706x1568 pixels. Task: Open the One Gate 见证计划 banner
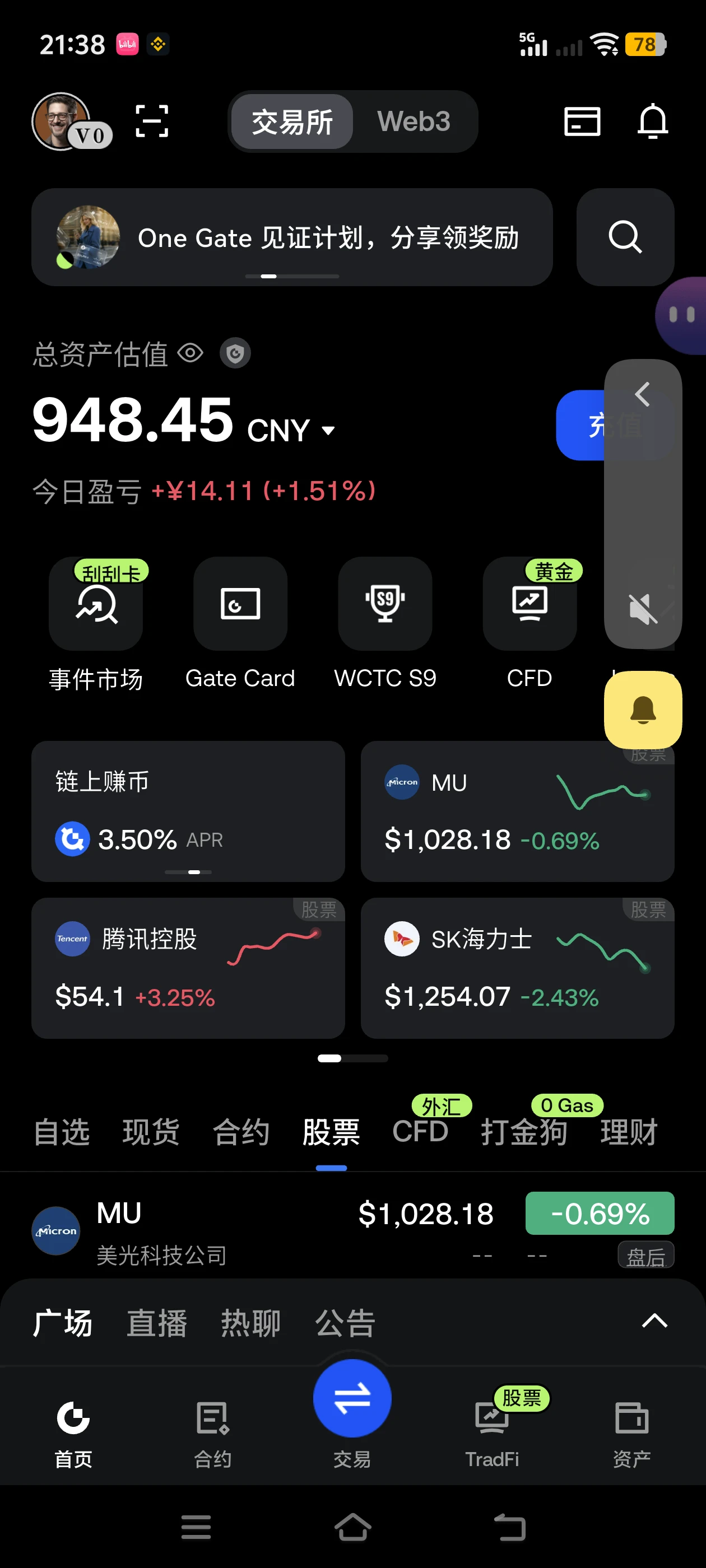tap(292, 237)
